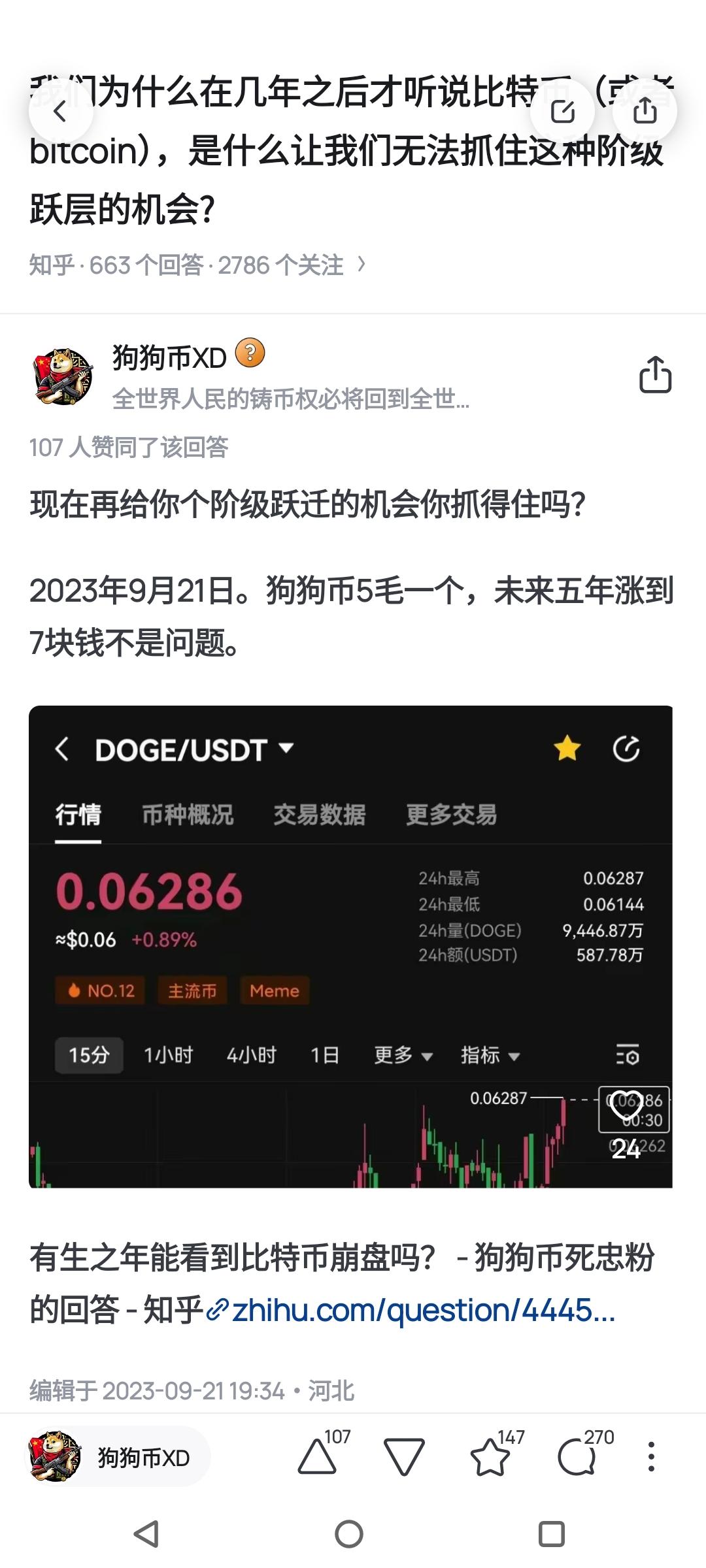This screenshot has height=1568, width=706.
Task: Like the image with the heart icon
Action: click(626, 1107)
